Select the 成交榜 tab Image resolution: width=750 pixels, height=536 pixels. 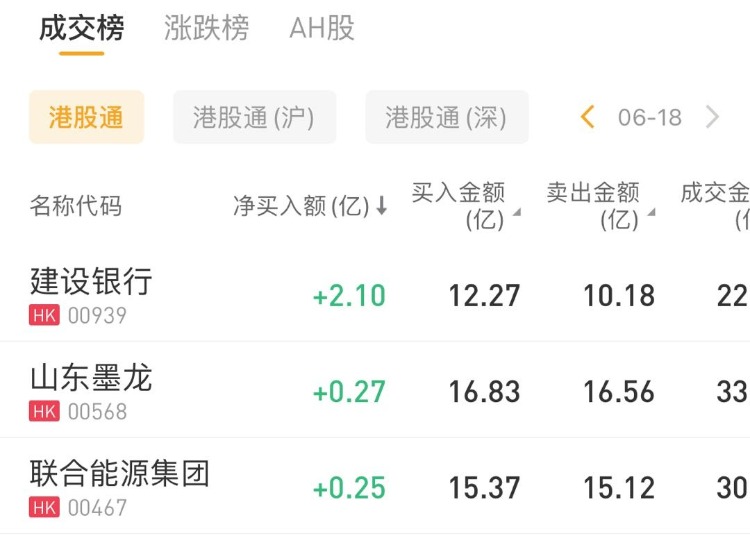81,28
